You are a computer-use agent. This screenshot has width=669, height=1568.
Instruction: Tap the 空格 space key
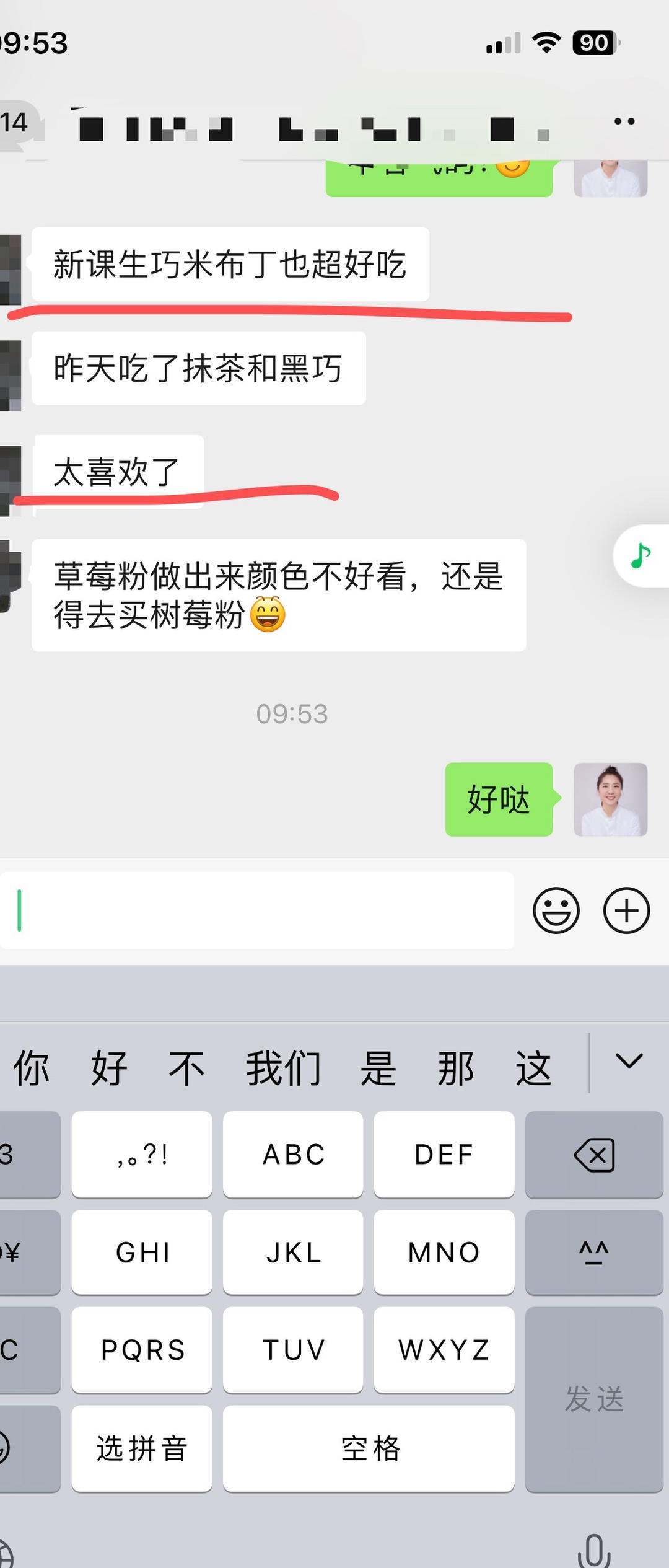tap(369, 1448)
